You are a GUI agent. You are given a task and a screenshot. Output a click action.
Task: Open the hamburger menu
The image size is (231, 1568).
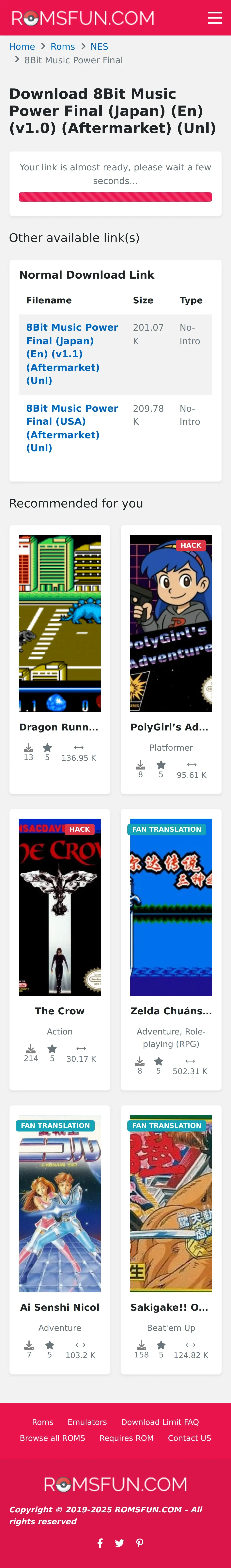click(x=215, y=18)
